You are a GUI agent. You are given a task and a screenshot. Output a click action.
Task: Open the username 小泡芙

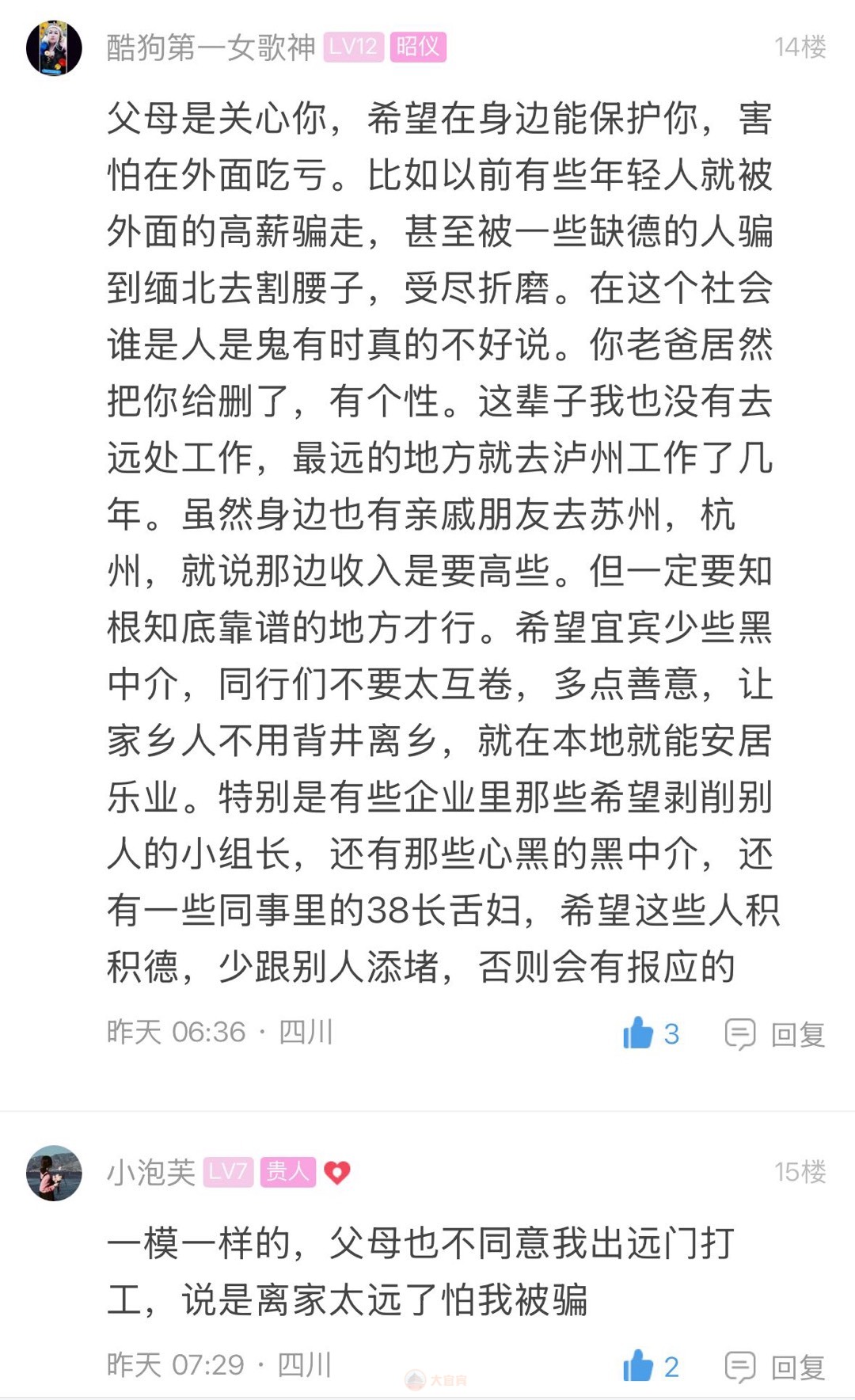tap(151, 1173)
